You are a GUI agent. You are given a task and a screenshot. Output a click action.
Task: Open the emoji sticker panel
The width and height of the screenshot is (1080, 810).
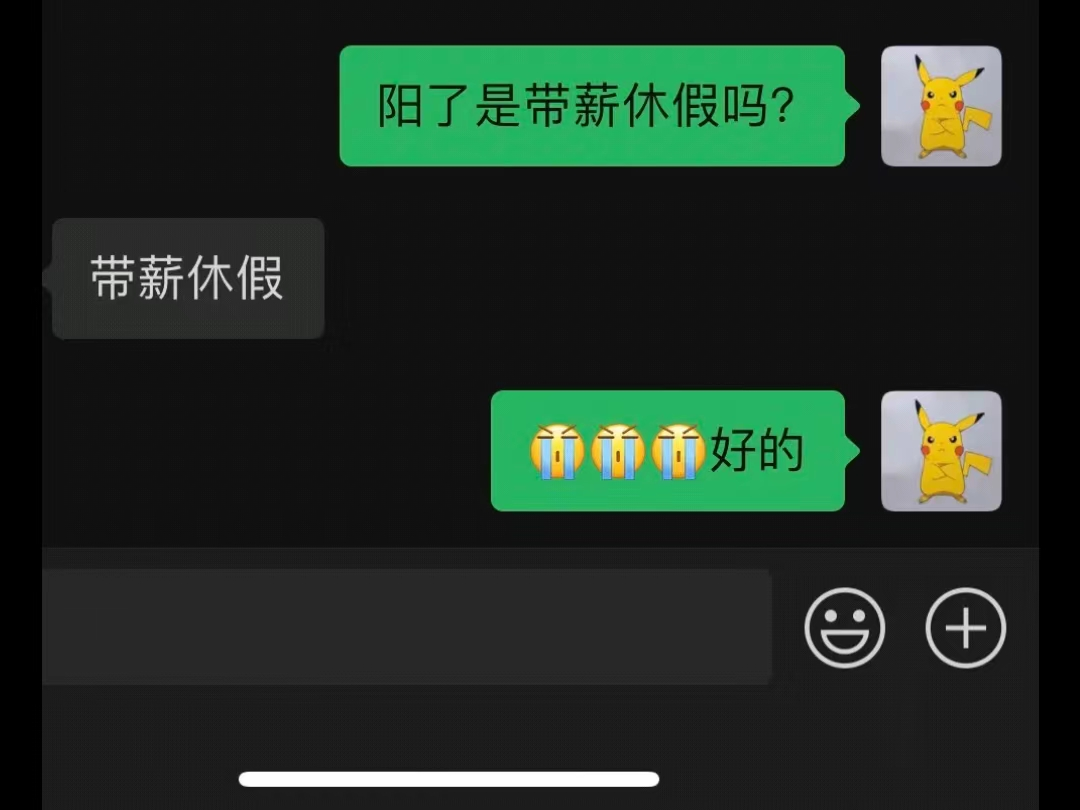click(845, 627)
